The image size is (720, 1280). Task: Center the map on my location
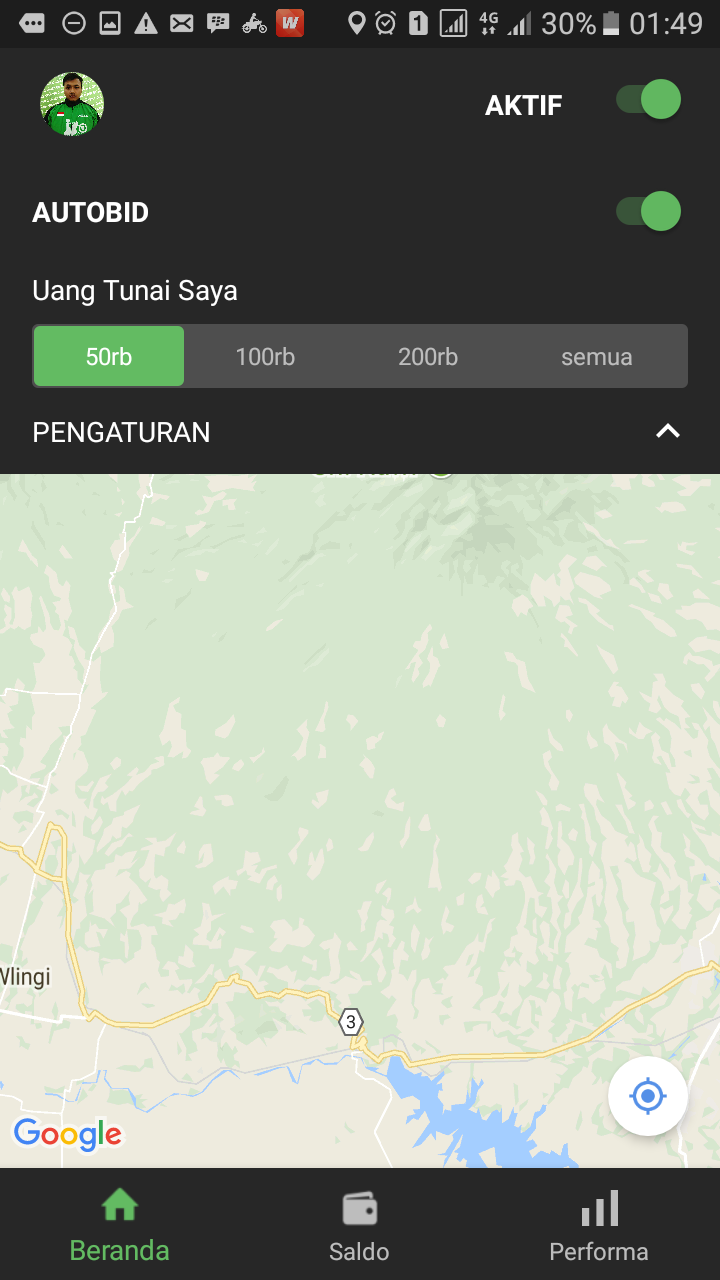point(647,1096)
